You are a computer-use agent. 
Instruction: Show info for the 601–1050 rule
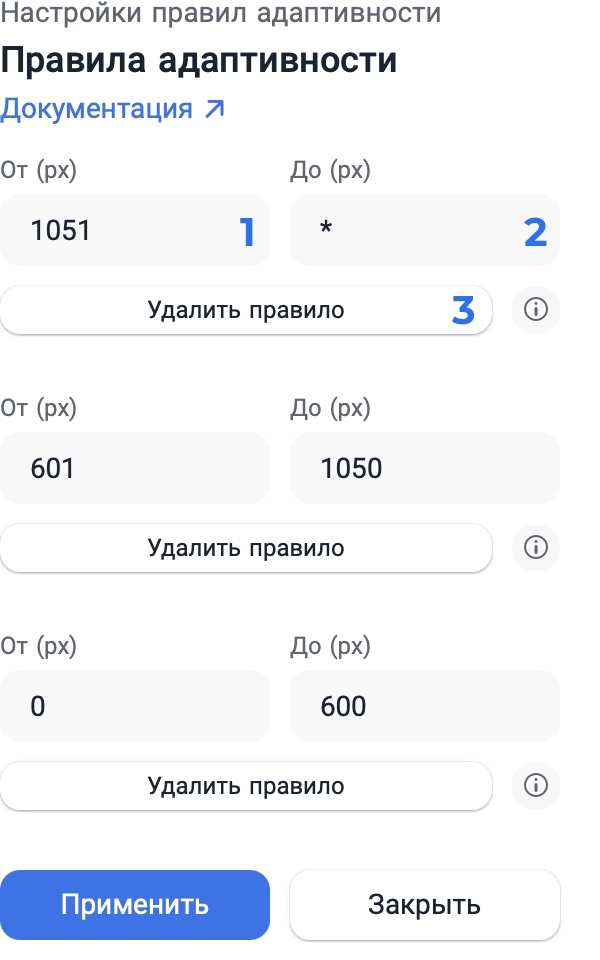click(x=536, y=548)
